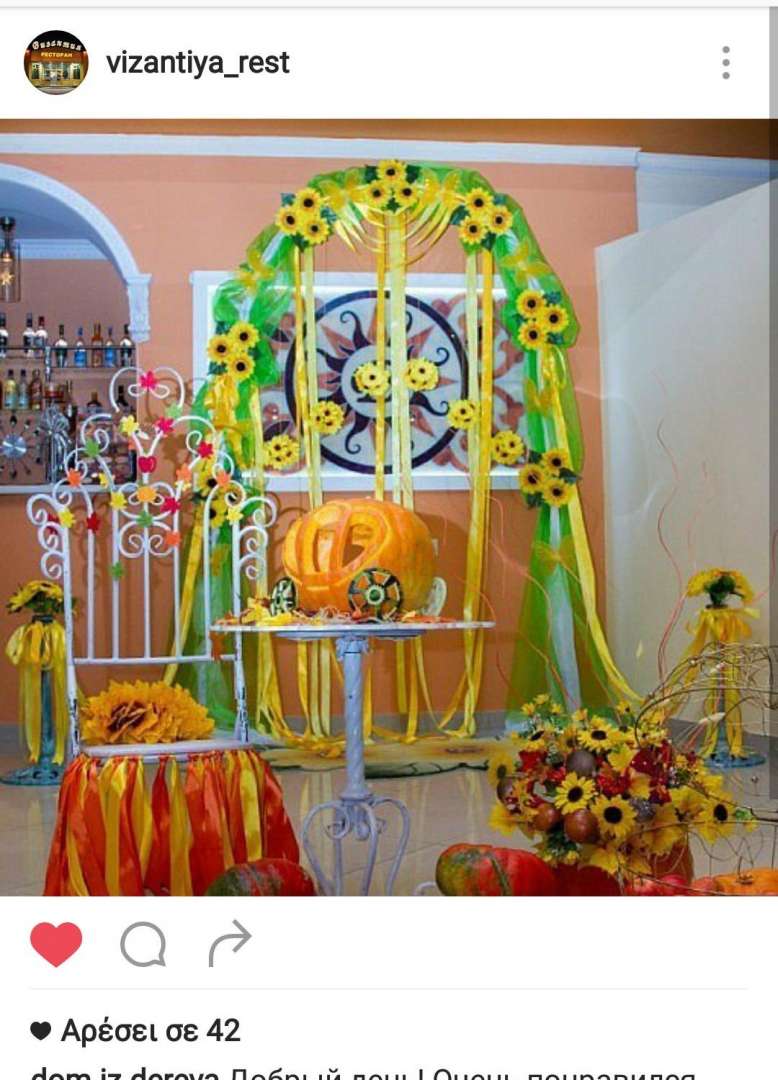Unlike the post with the heart icon

(56, 944)
